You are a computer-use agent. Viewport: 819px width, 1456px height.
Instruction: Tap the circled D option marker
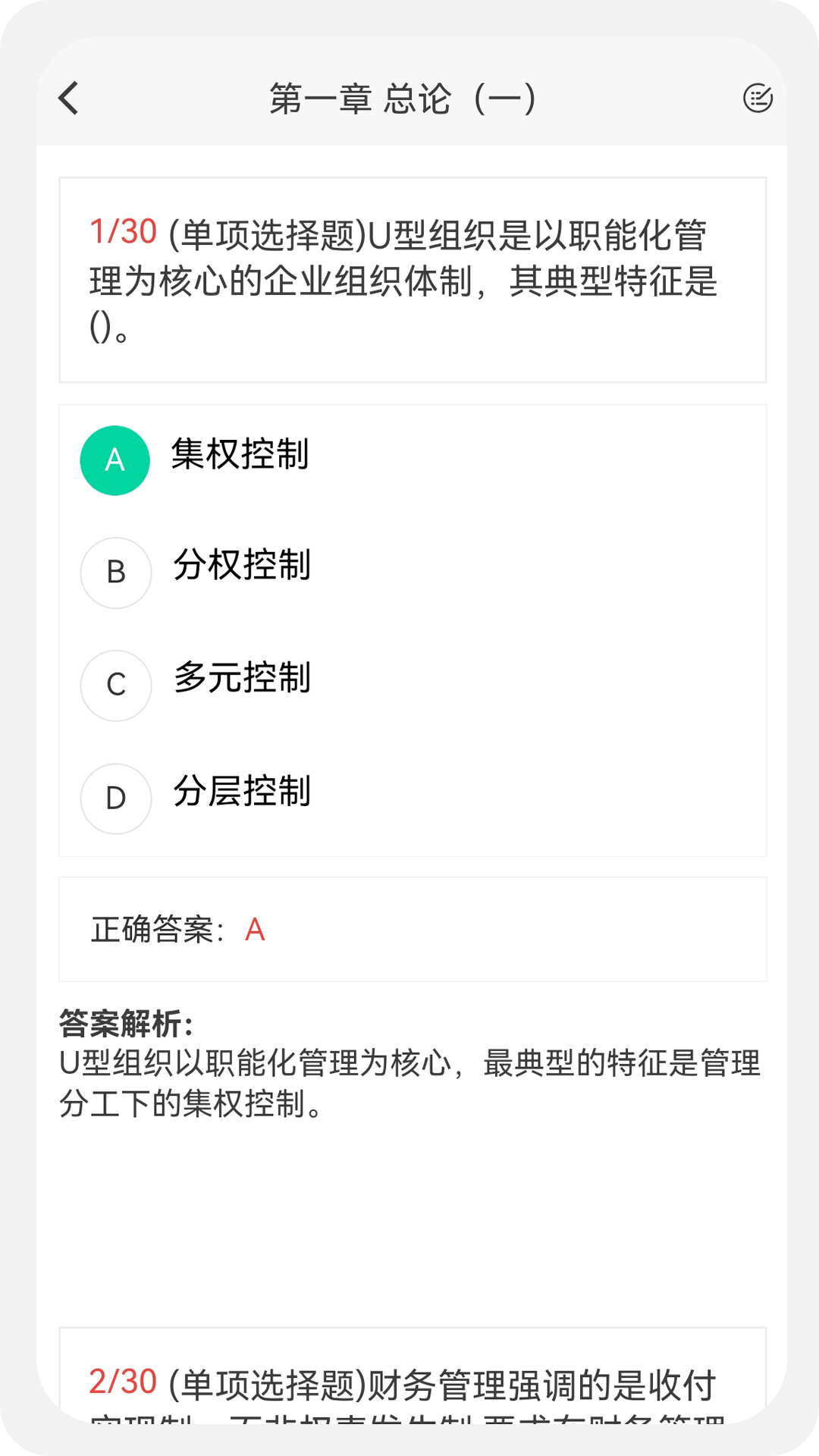coord(115,798)
